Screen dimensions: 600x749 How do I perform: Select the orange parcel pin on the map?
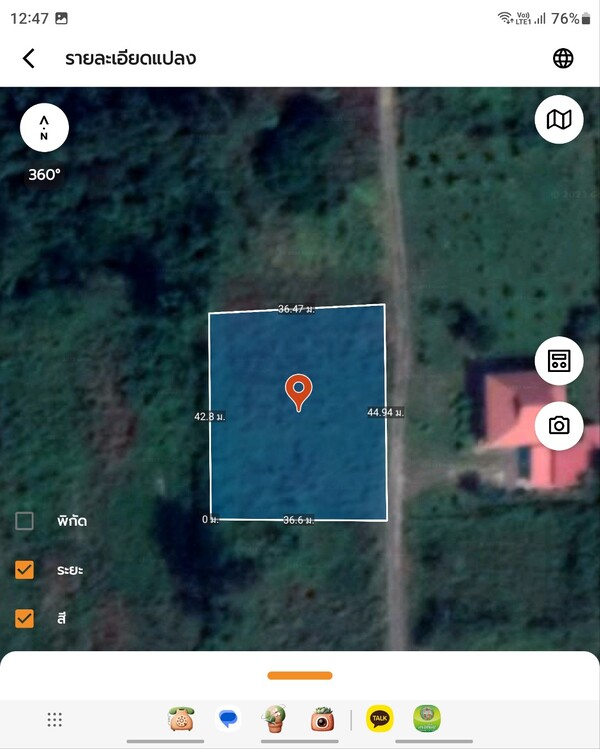tap(297, 391)
